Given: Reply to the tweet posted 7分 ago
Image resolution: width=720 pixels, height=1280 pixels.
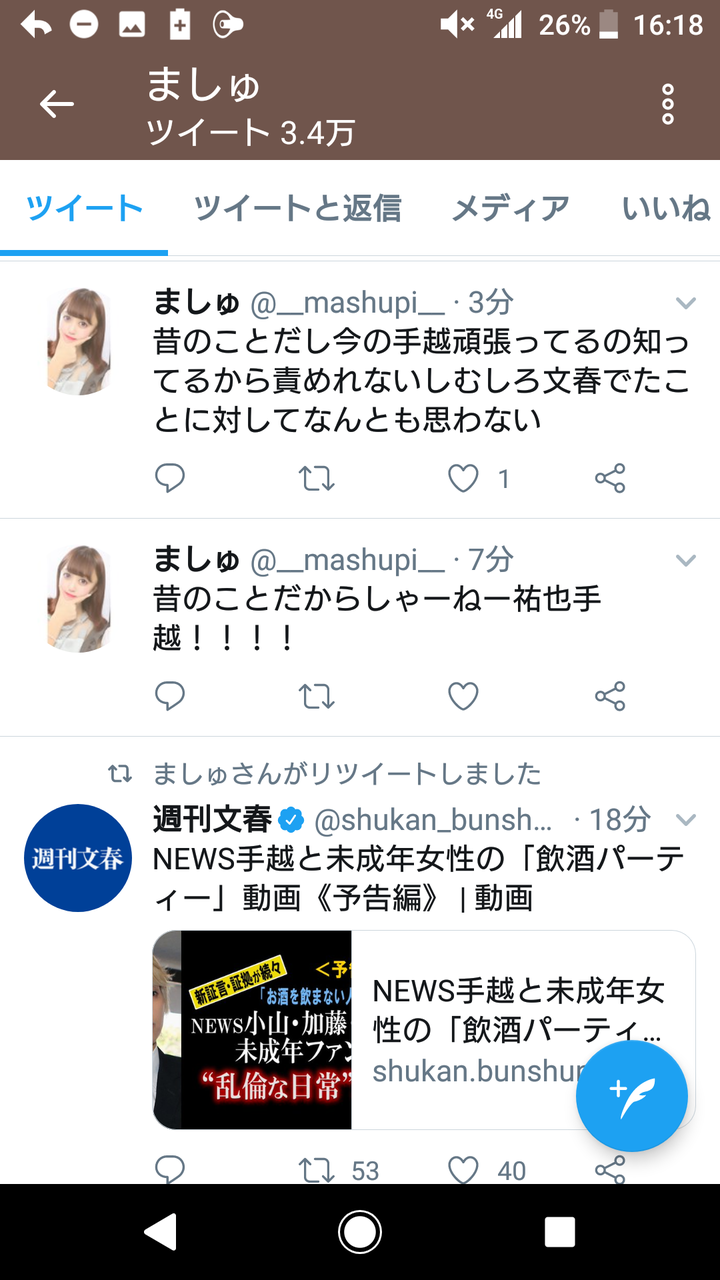Looking at the screenshot, I should (170, 696).
